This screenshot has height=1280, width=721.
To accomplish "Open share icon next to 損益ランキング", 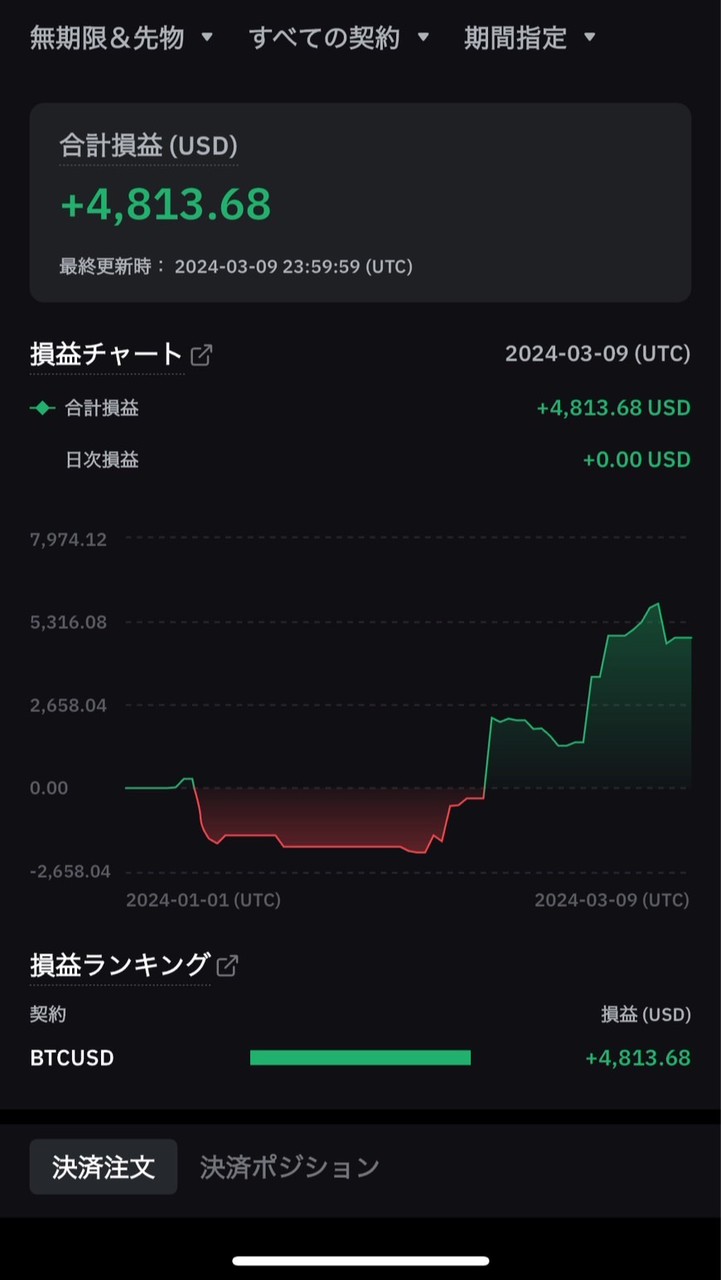I will [228, 965].
